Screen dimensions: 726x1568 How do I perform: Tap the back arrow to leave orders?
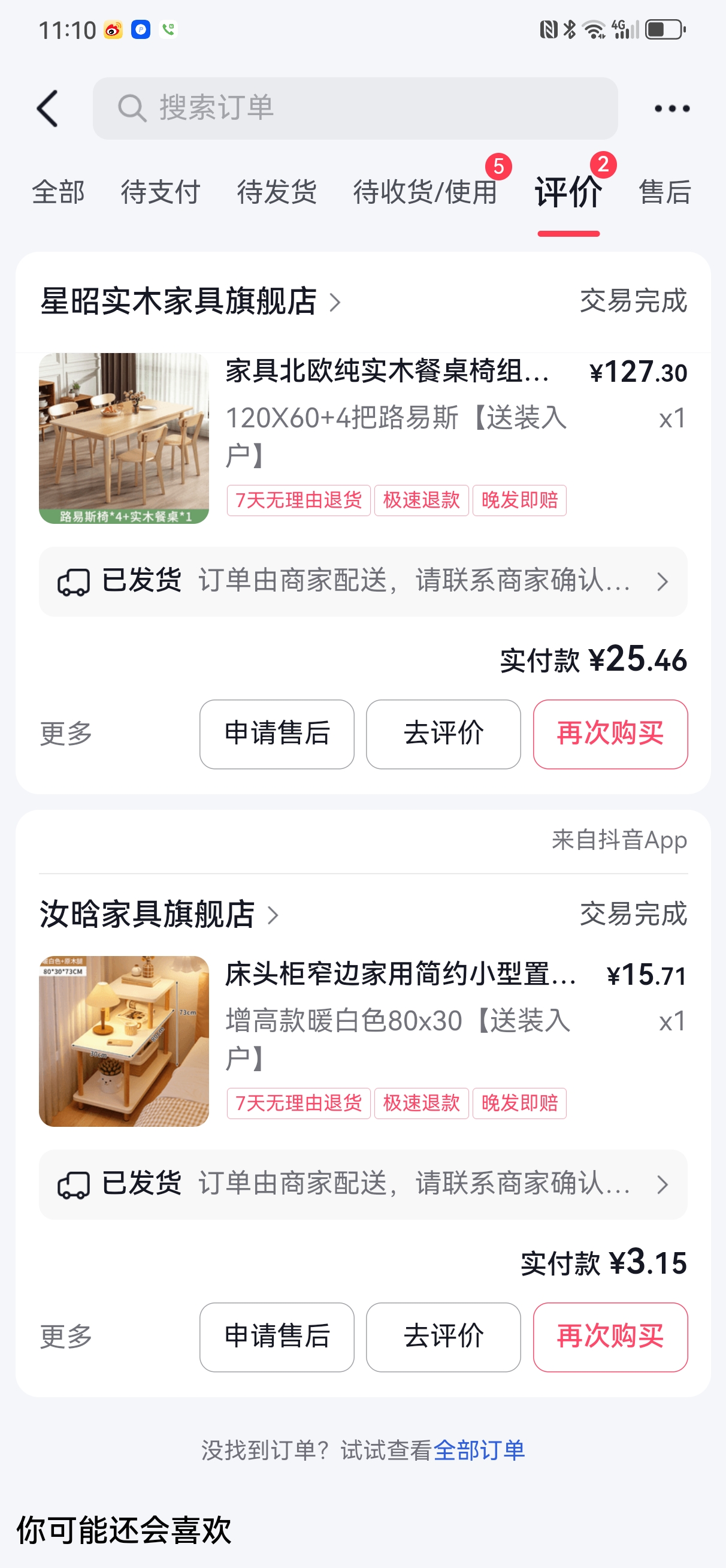[48, 108]
